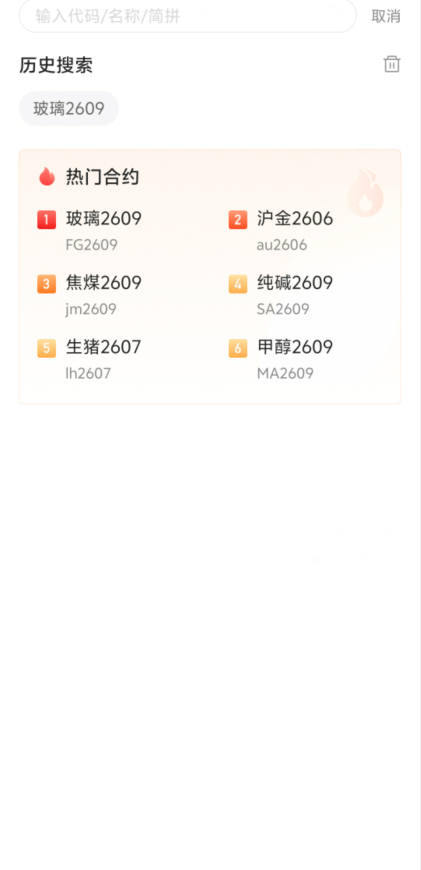Select the 玻璃2609 history search chip

point(69,108)
